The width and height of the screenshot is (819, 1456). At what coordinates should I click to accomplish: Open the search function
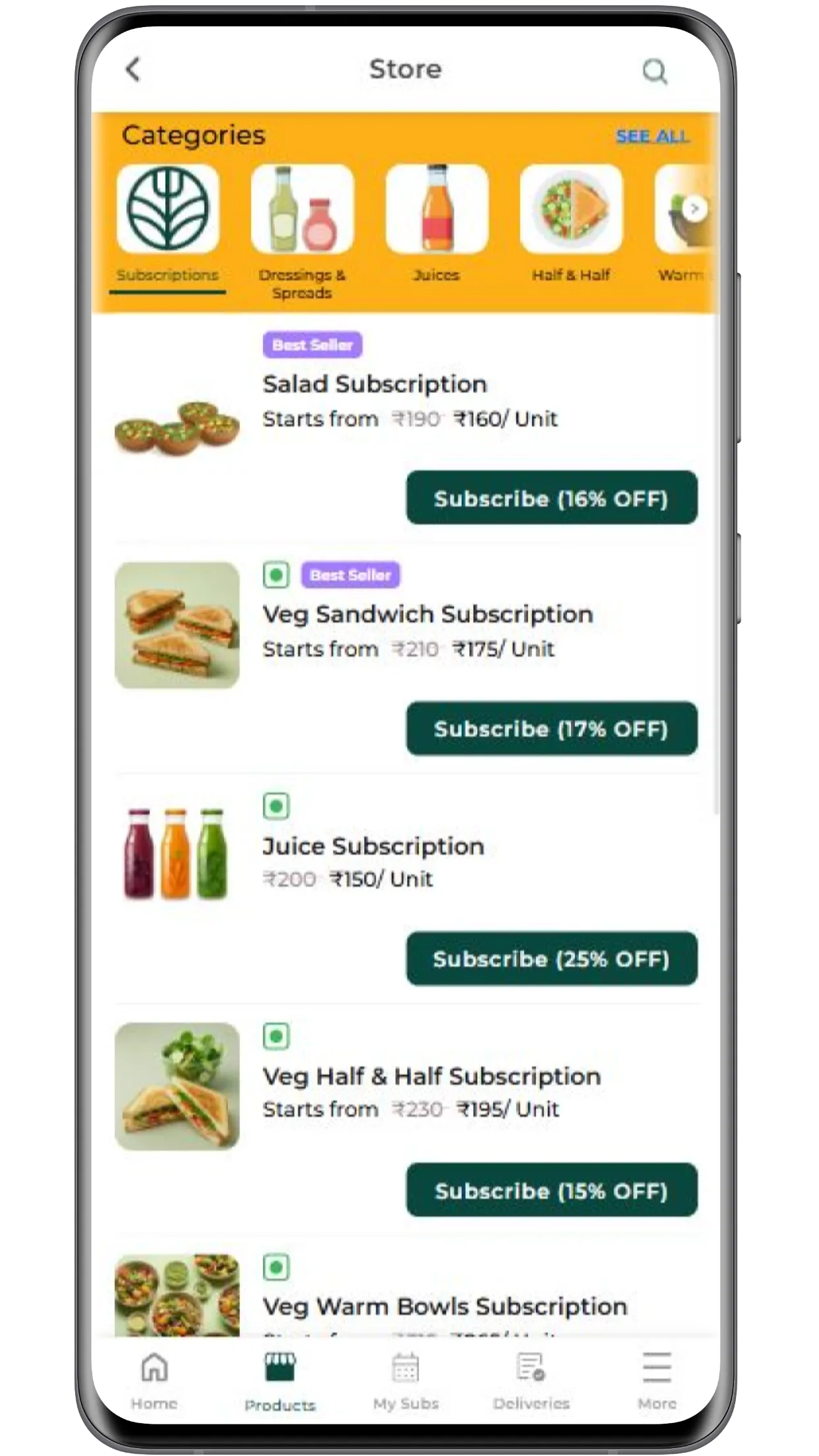click(x=655, y=71)
